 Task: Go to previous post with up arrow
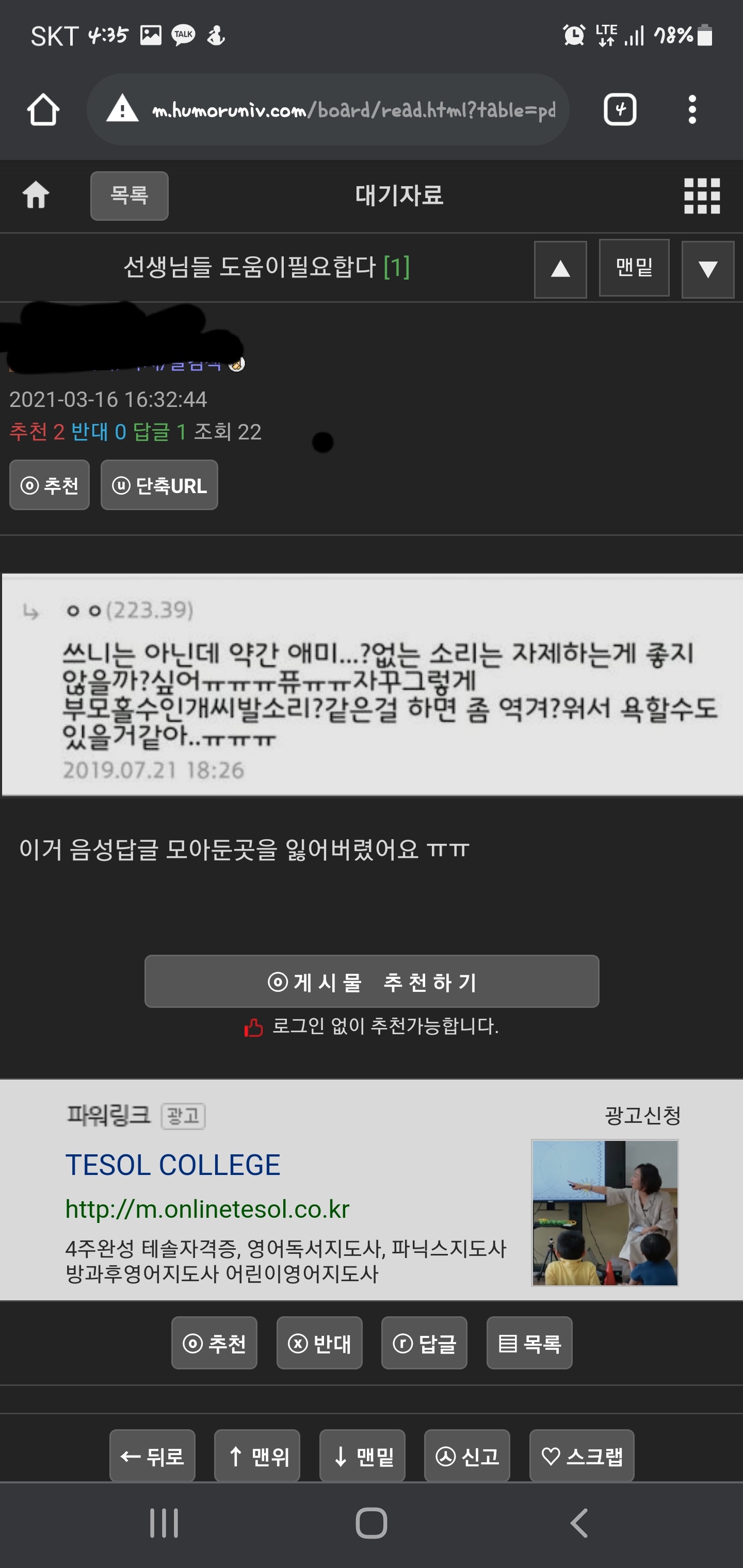560,269
